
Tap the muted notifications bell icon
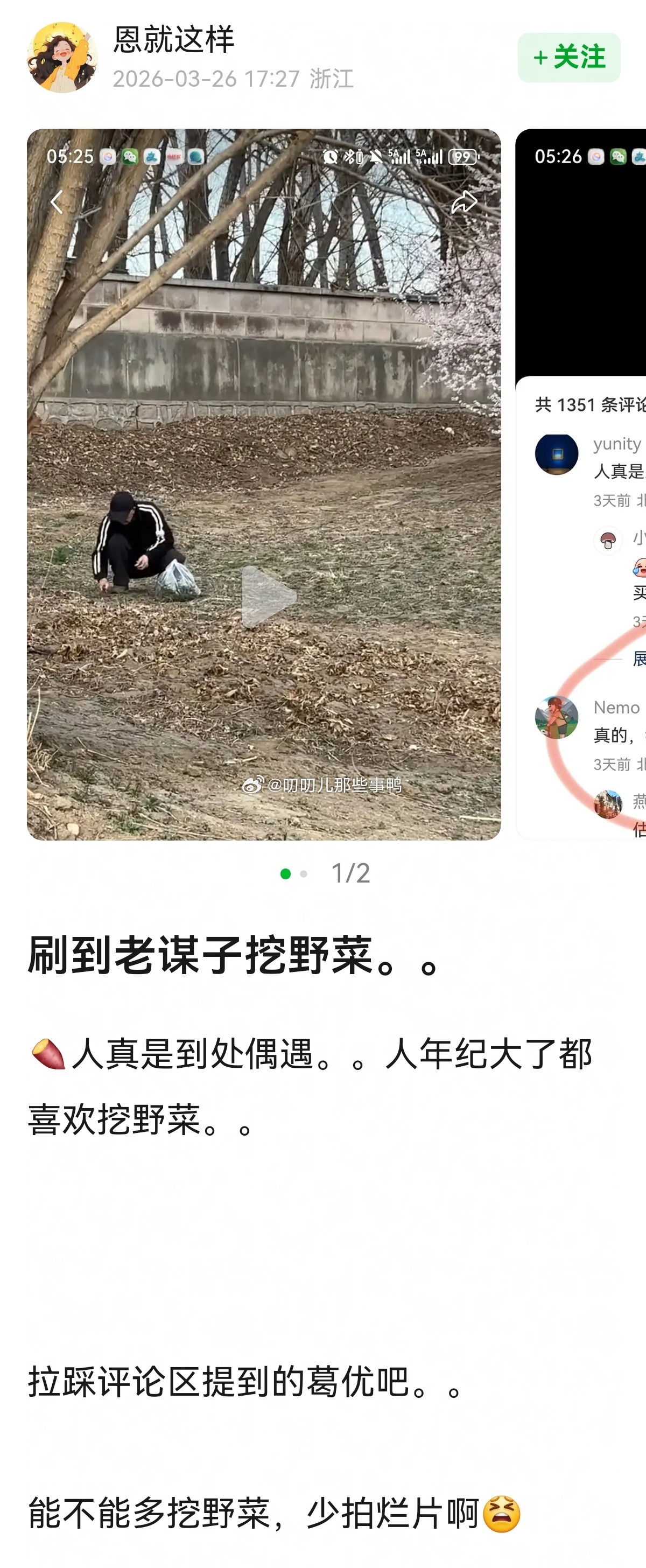(x=375, y=157)
